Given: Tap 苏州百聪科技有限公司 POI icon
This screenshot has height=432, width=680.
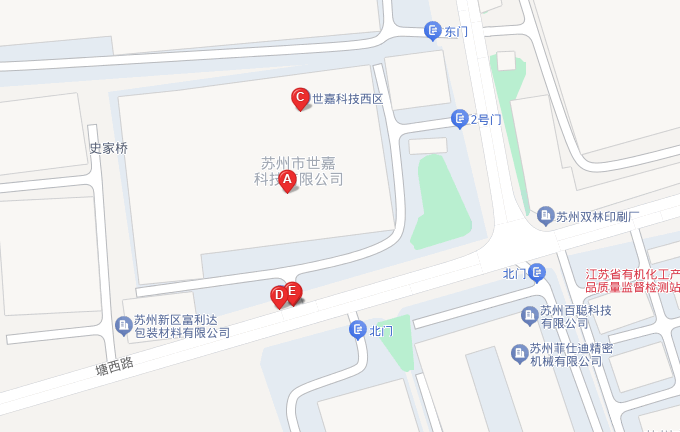Looking at the screenshot, I should tap(530, 316).
